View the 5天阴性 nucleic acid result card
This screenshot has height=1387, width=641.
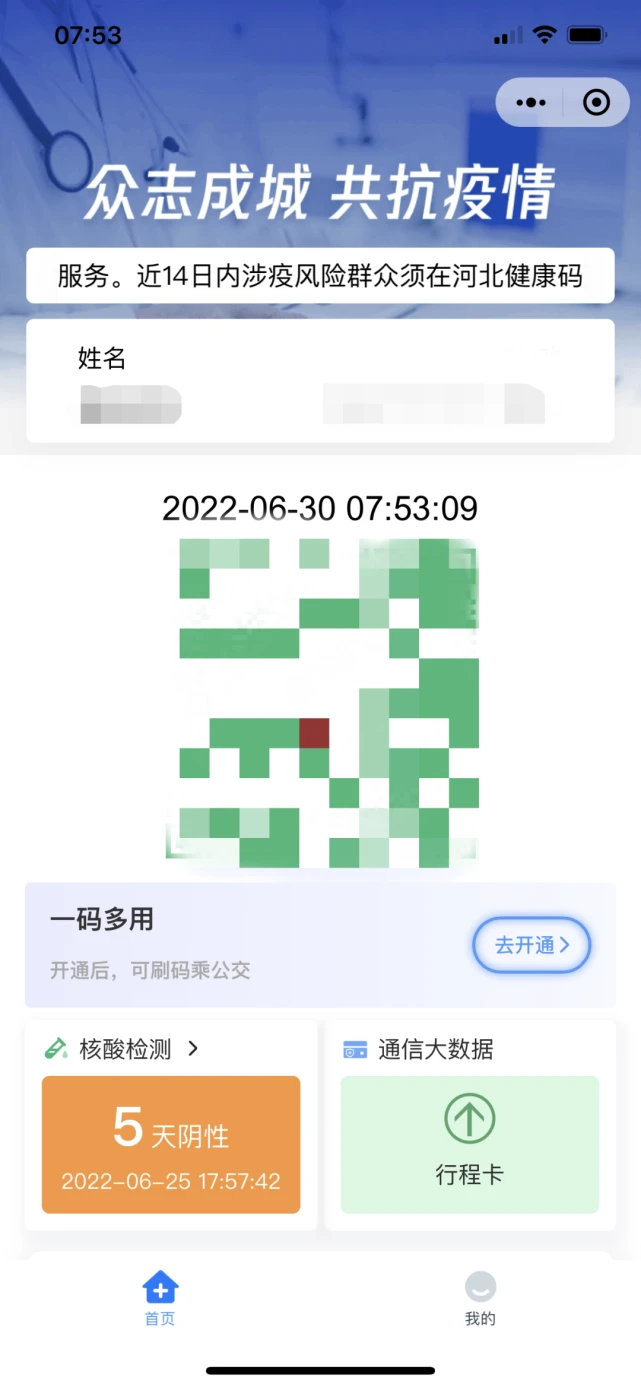pos(171,1144)
